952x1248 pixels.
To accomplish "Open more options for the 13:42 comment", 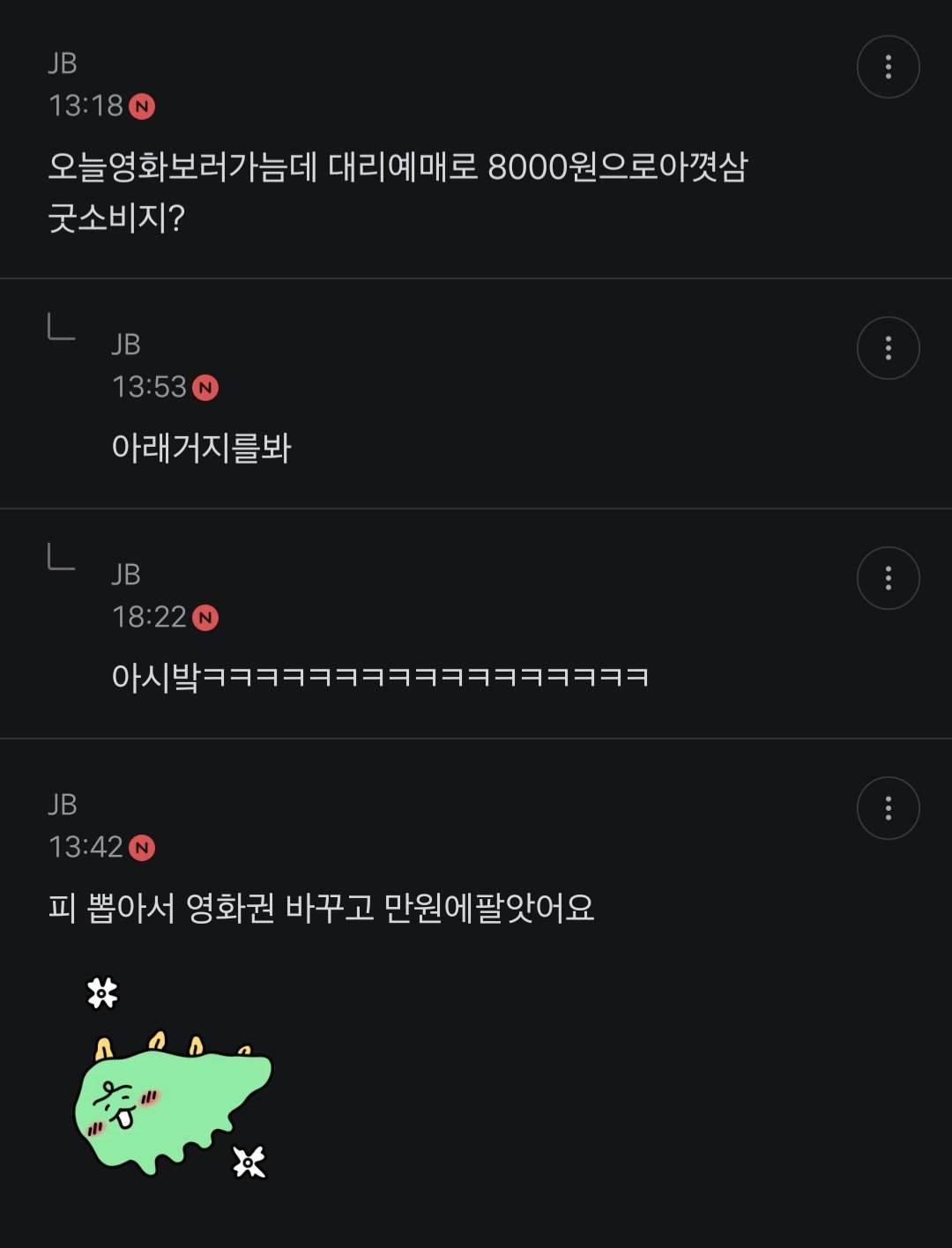I will (x=888, y=808).
